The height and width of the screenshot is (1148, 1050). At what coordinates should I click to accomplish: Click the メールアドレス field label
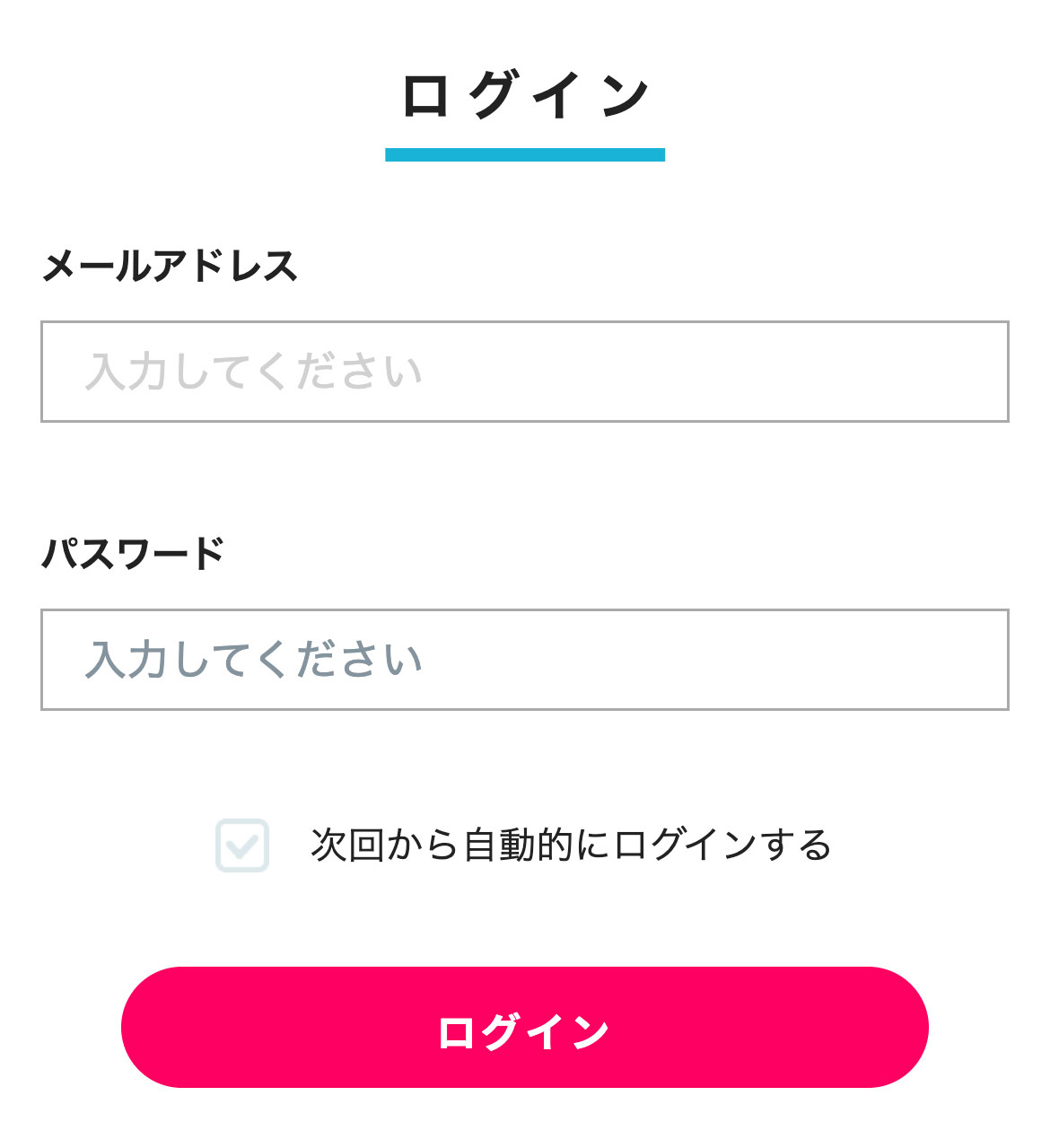(173, 263)
